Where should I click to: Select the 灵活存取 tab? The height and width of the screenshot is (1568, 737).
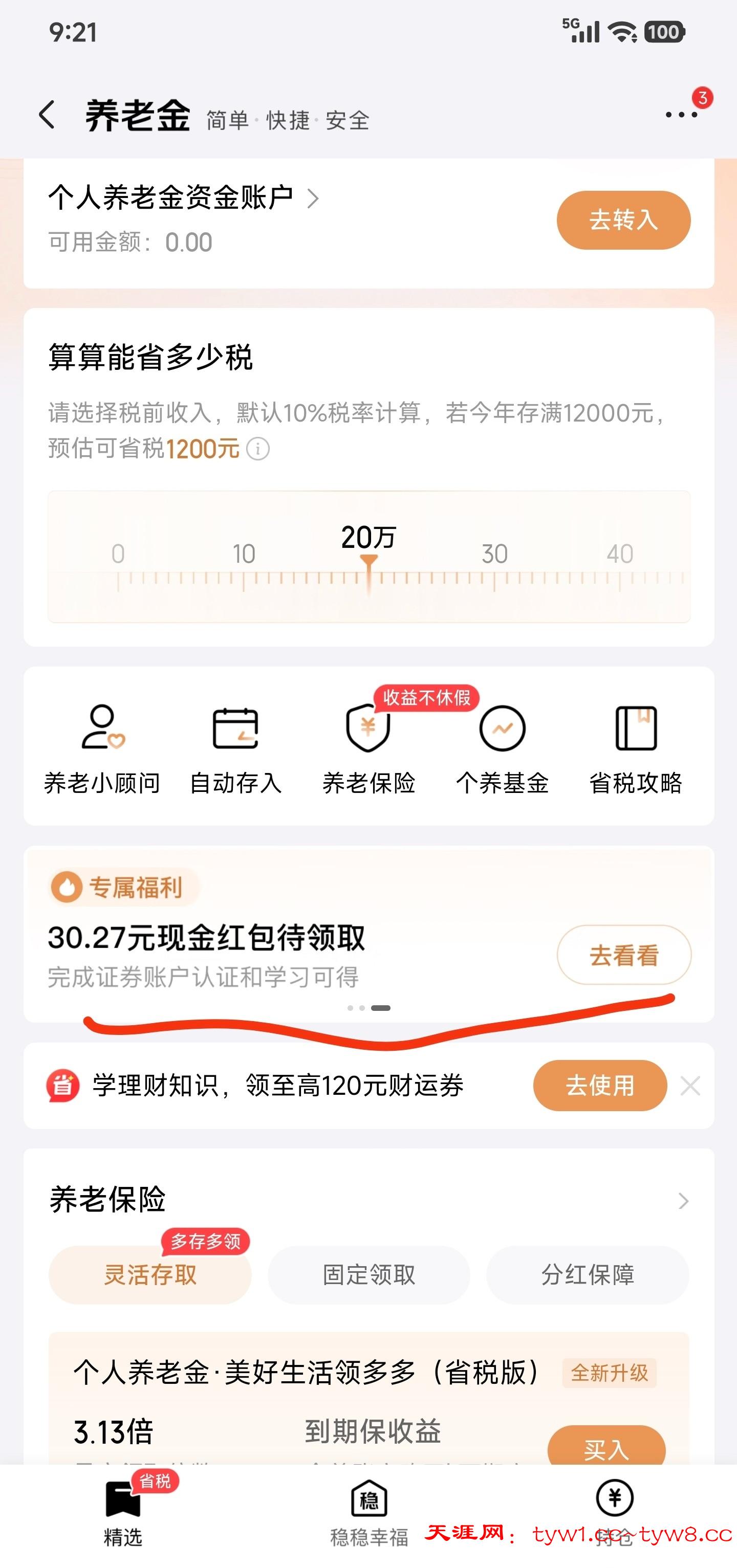(150, 1274)
